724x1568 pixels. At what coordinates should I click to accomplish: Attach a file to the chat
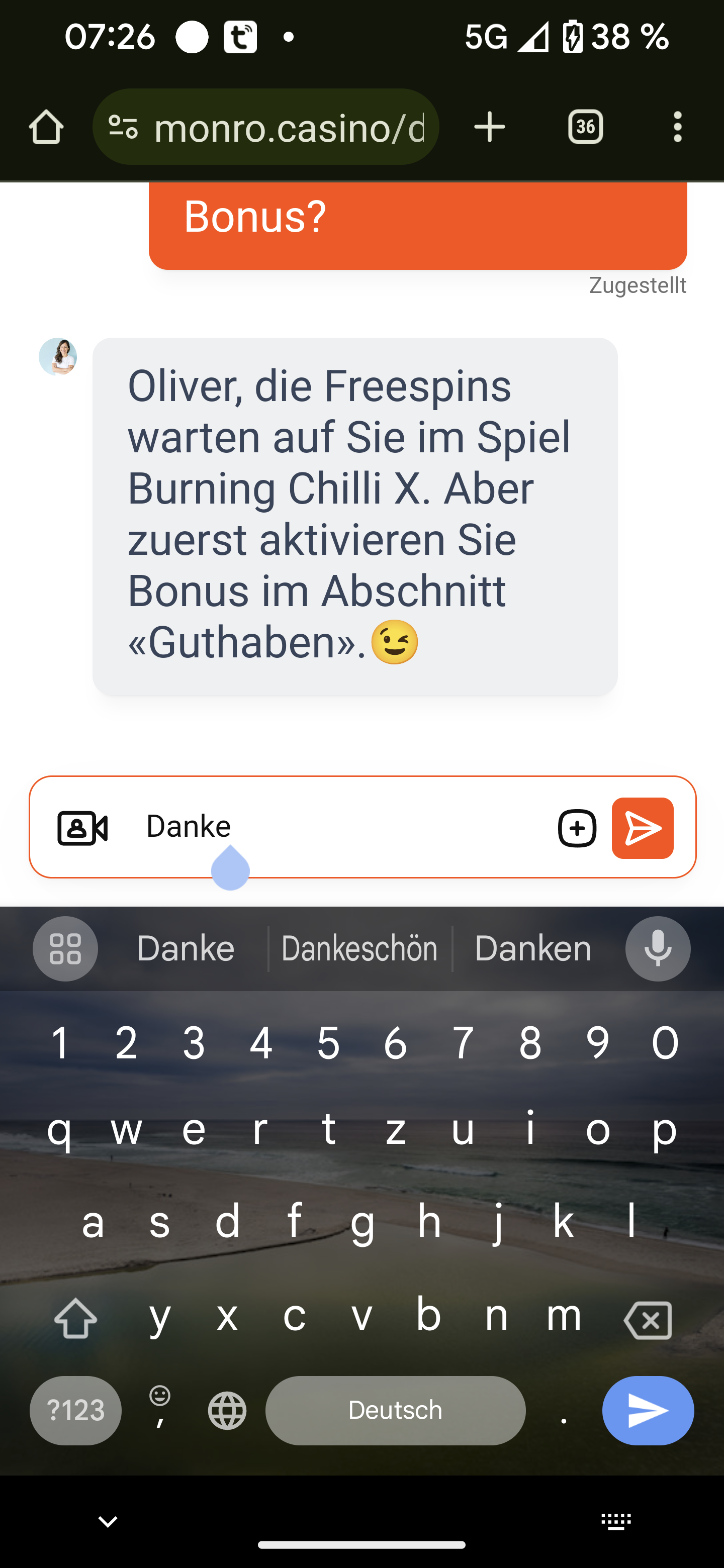[x=577, y=828]
